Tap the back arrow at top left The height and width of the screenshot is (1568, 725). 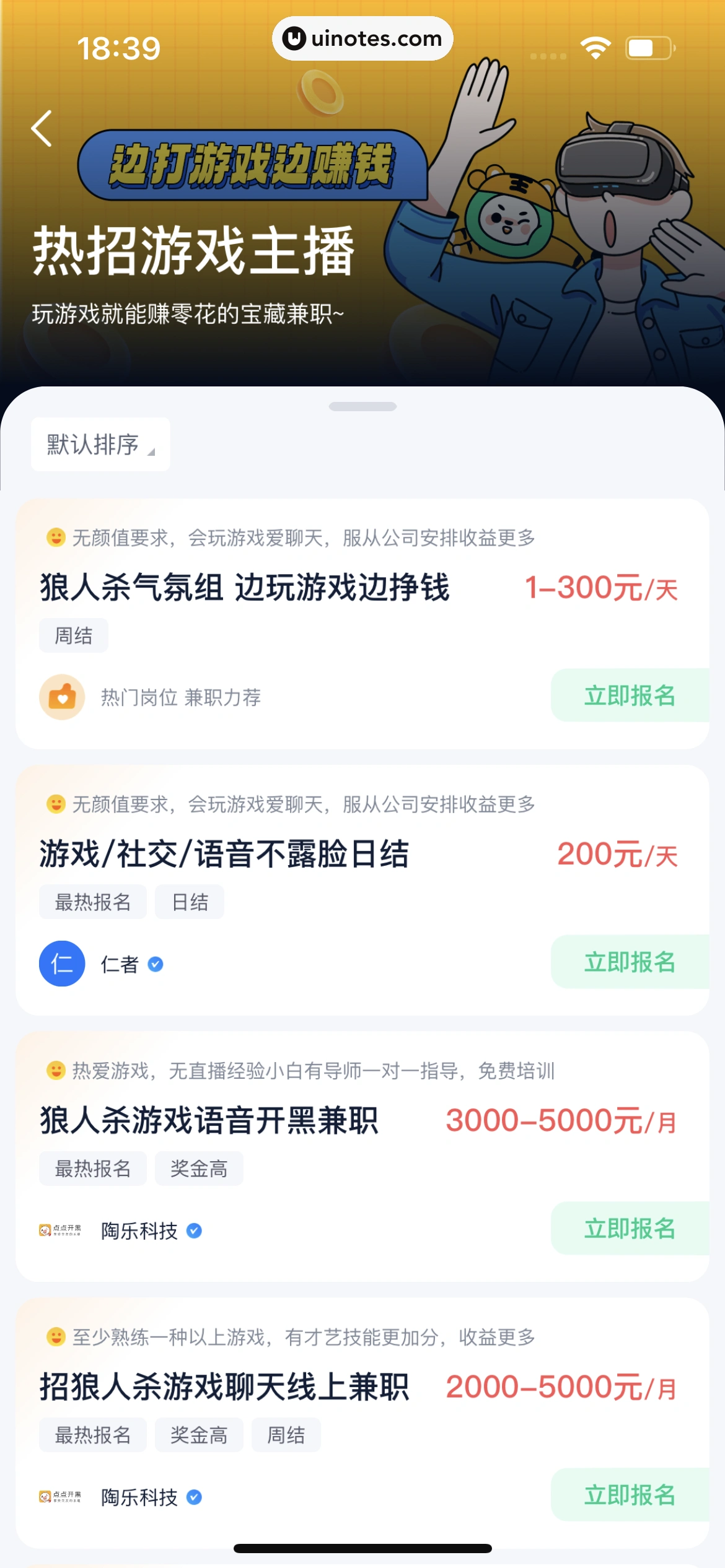tap(41, 129)
